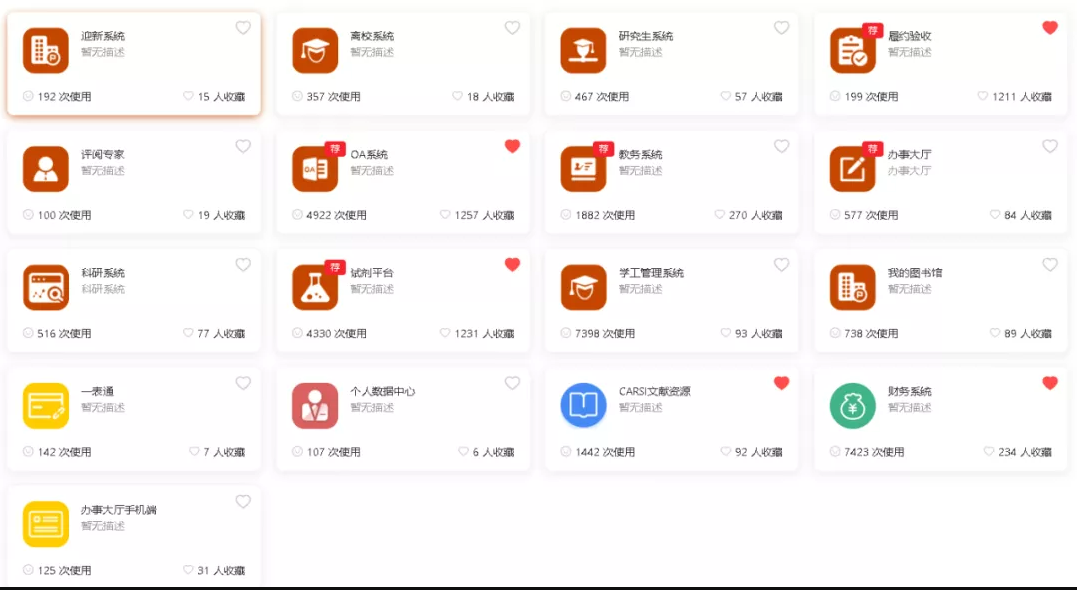Like the 迎新系统 heart icon

point(243,28)
